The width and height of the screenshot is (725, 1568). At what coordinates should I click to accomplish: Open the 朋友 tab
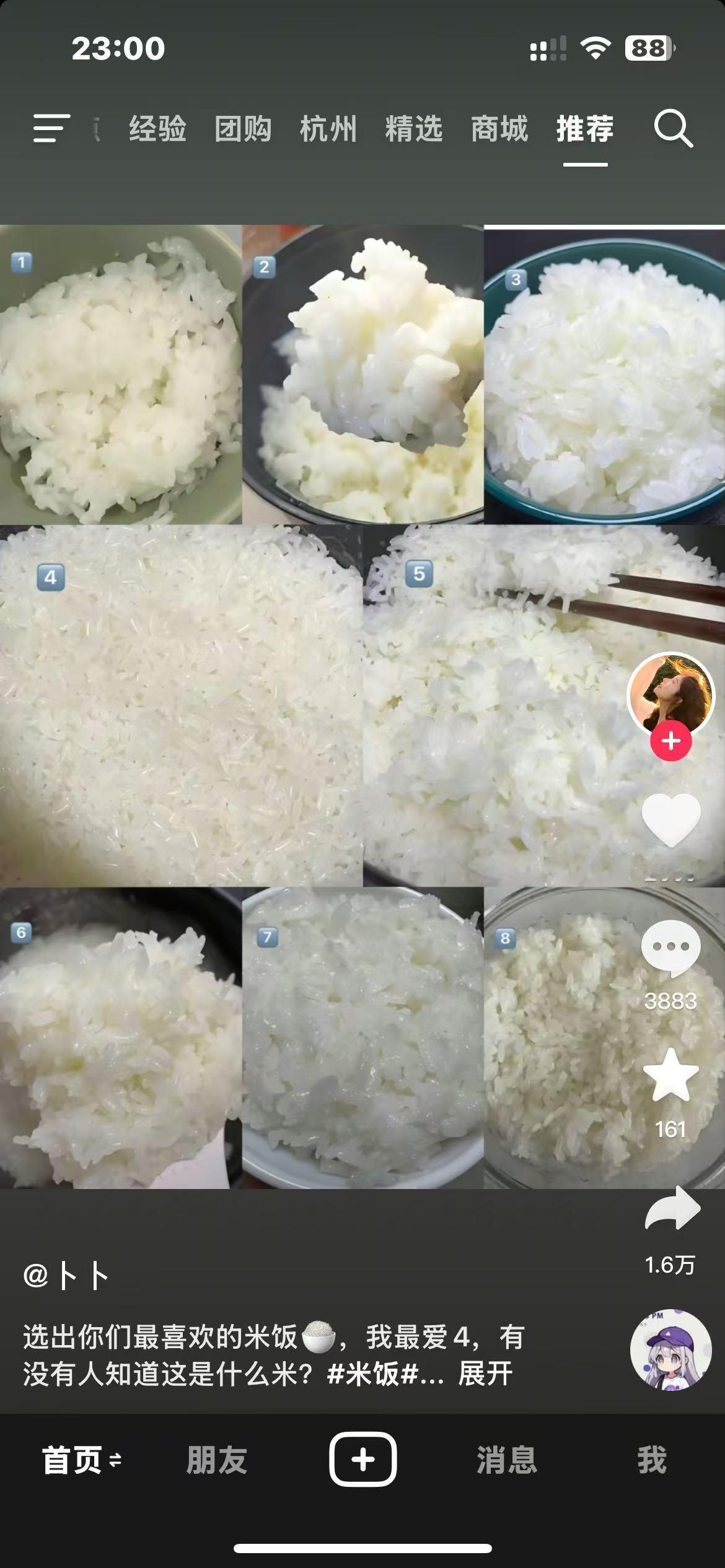pos(217,1460)
